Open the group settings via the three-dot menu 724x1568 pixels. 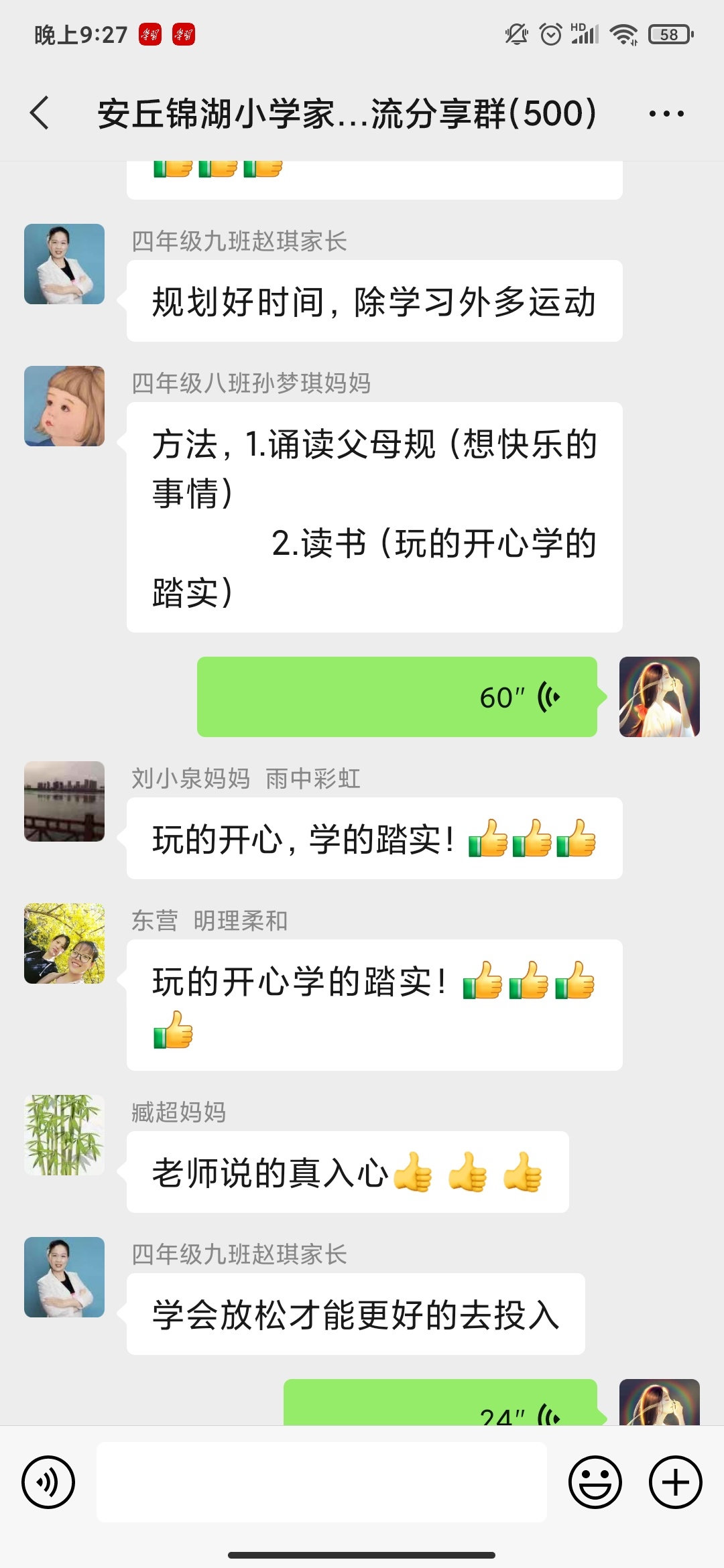[x=666, y=113]
